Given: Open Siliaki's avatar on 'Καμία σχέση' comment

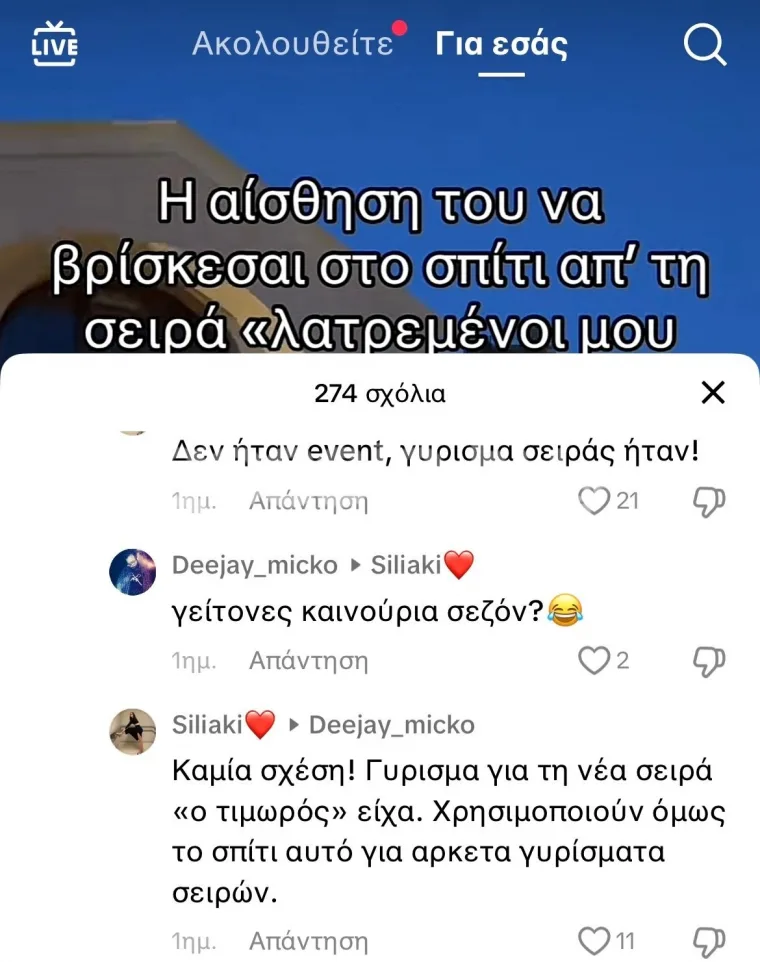Looking at the screenshot, I should (132, 732).
